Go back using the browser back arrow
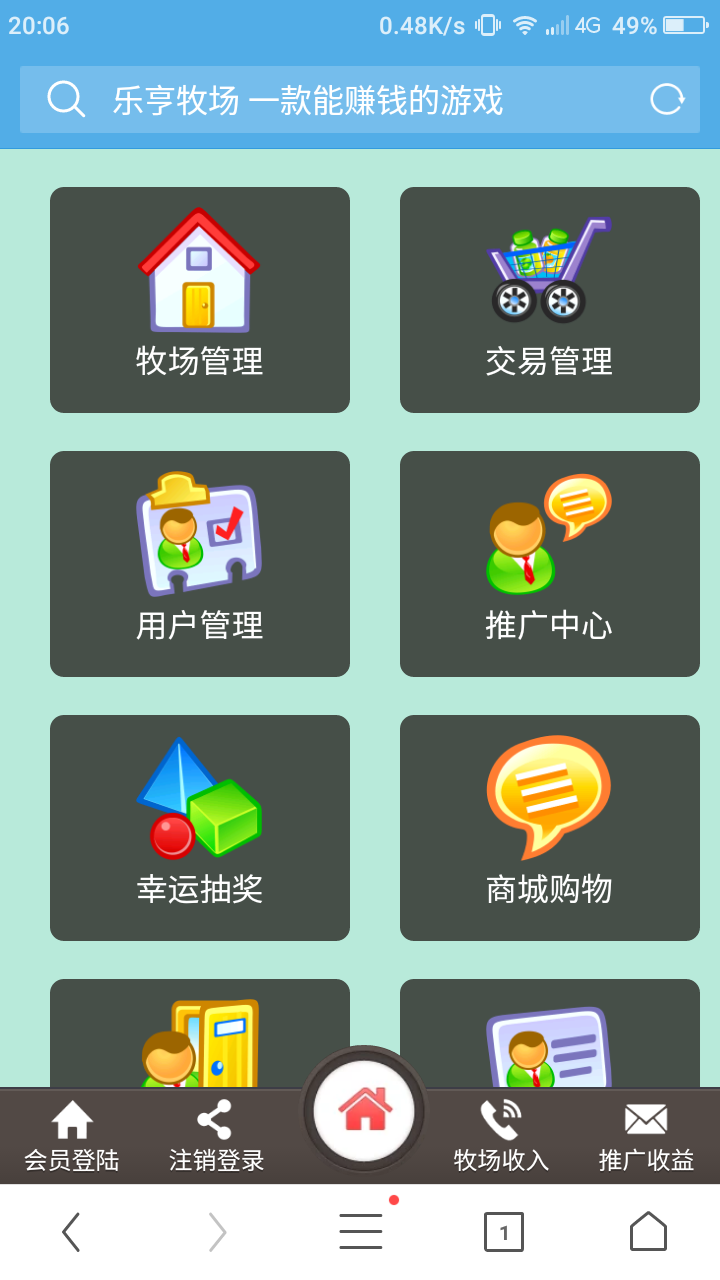 (71, 1231)
